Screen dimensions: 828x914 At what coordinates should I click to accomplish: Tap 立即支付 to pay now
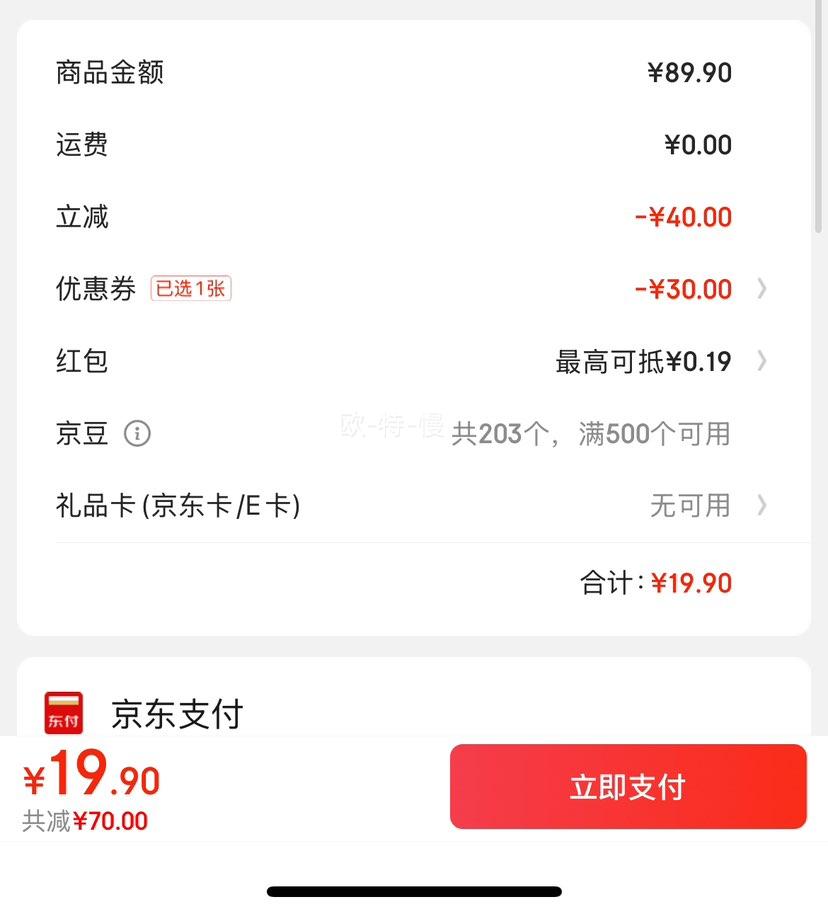click(x=627, y=787)
